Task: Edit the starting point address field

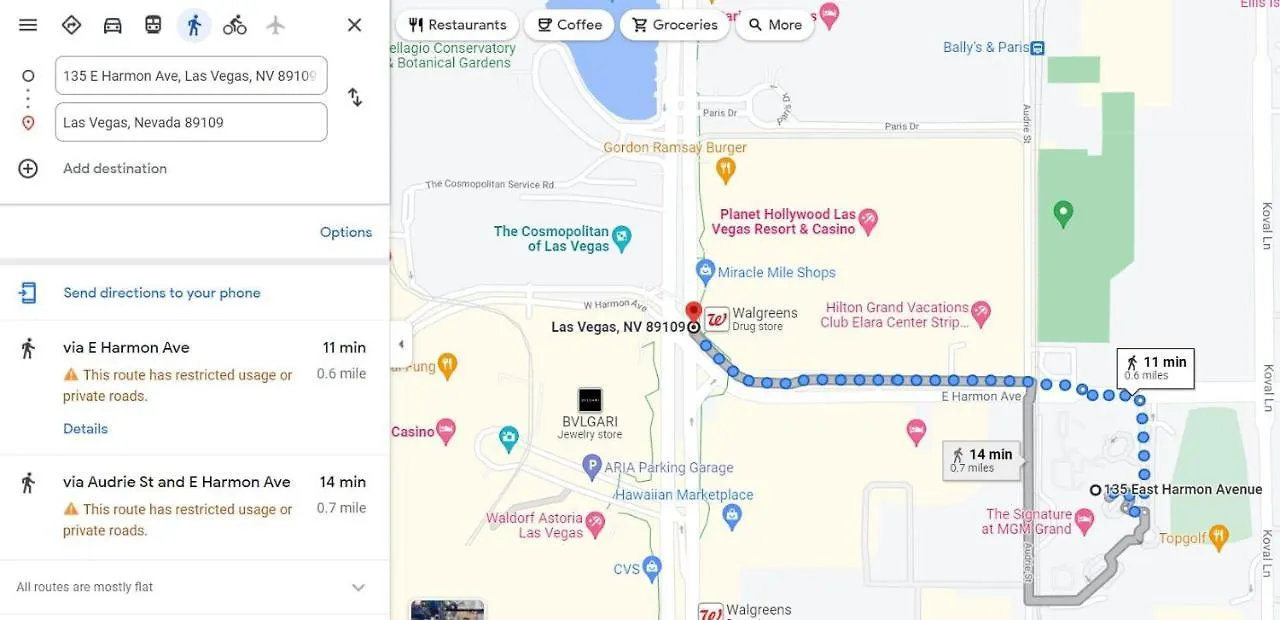Action: [x=190, y=76]
